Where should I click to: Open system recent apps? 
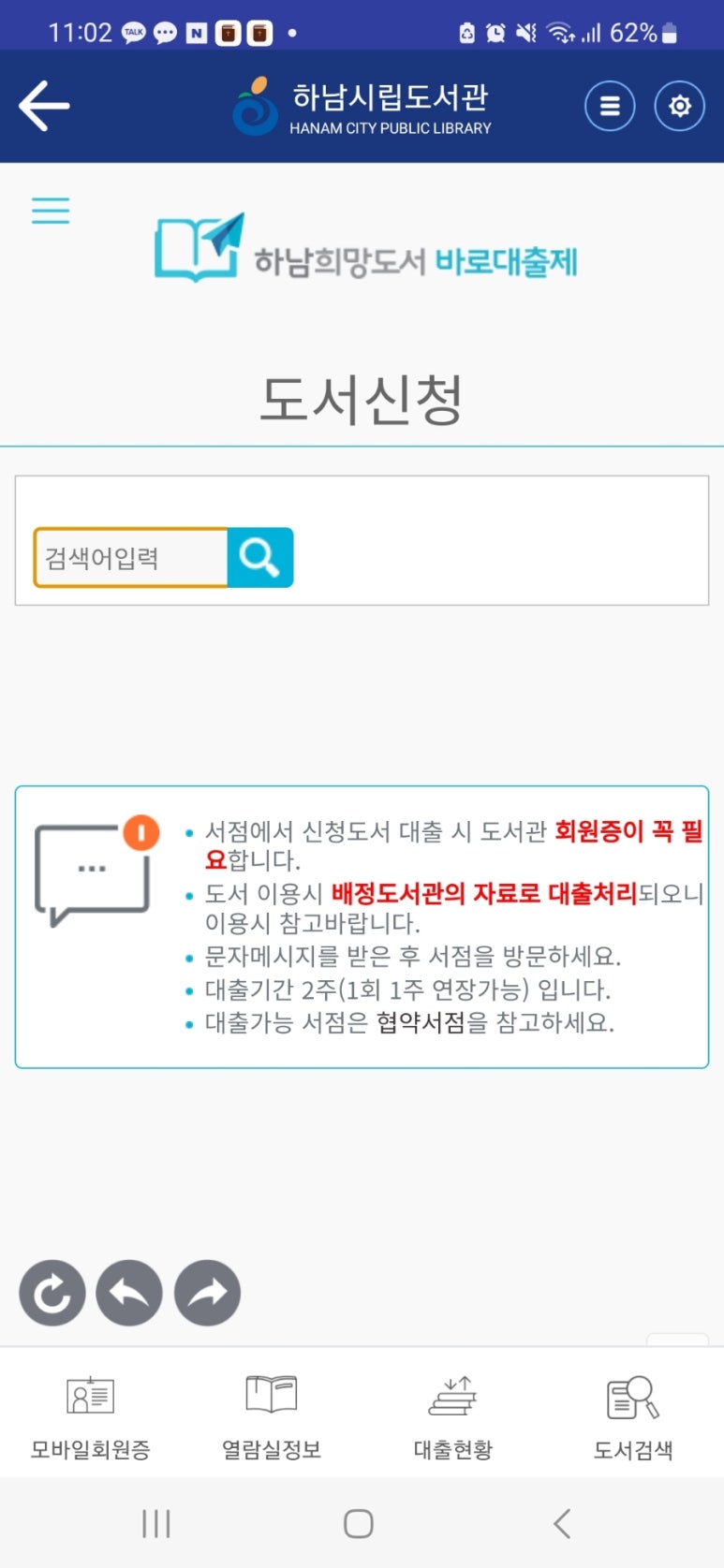(156, 1524)
